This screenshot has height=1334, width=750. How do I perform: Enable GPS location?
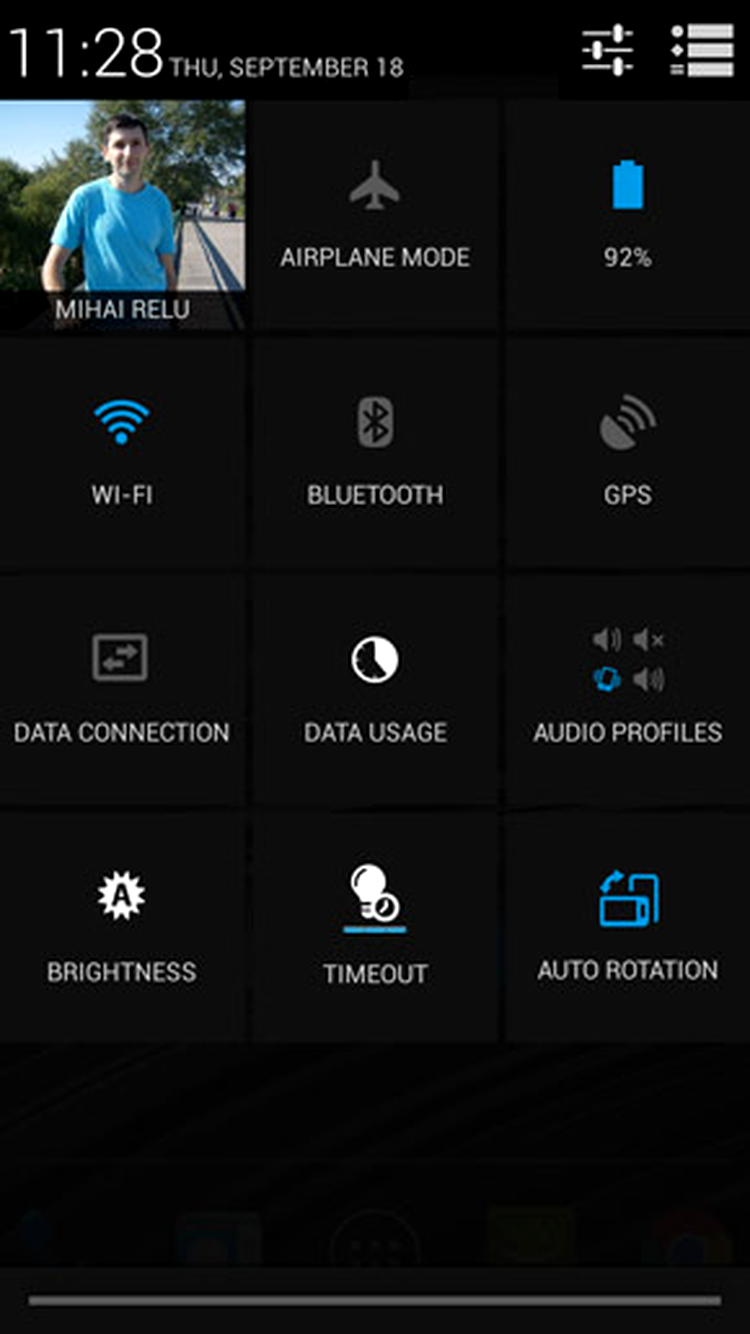pos(628,452)
